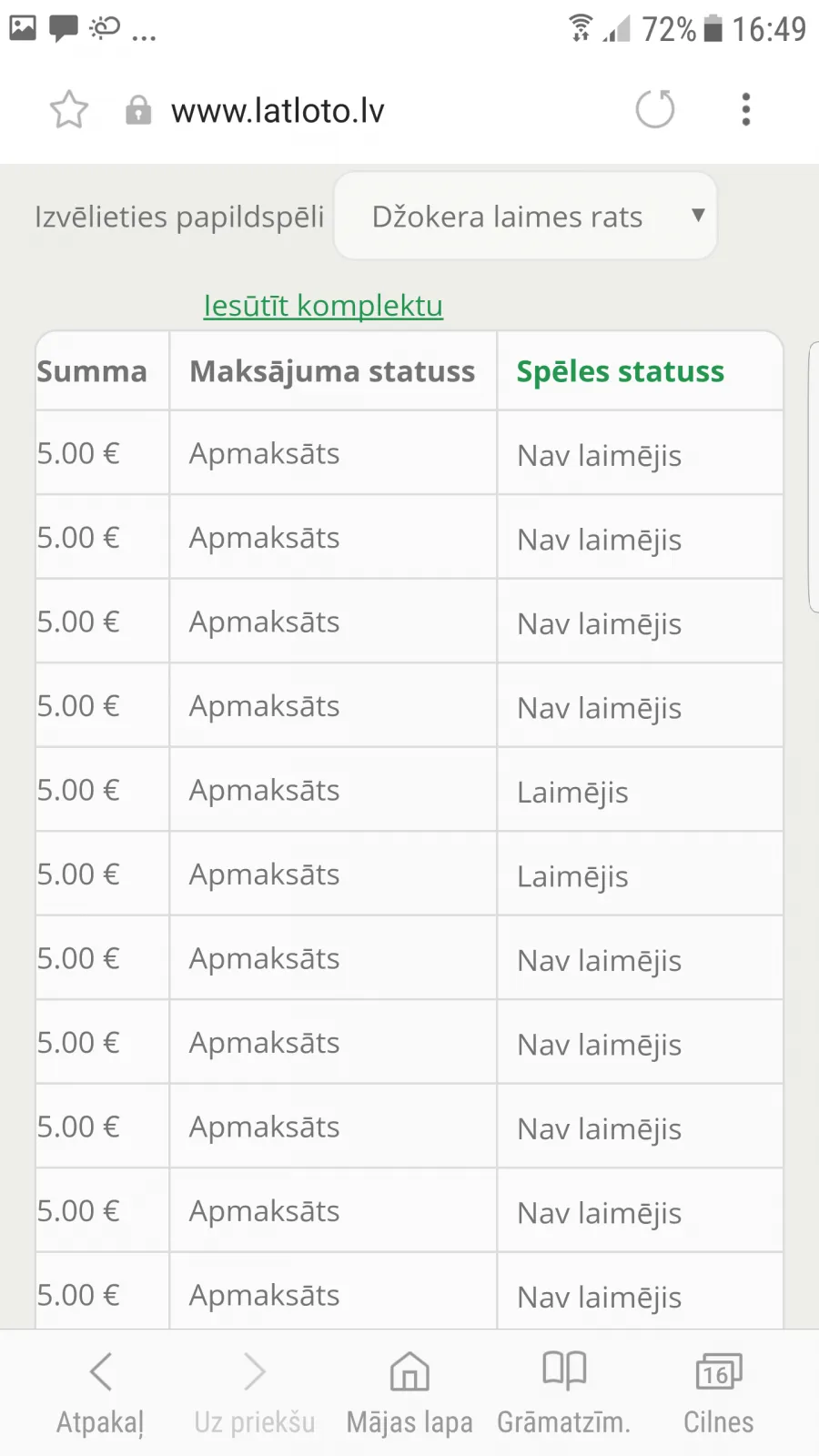Image resolution: width=819 pixels, height=1456 pixels.
Task: Reload the page
Action: pos(655,110)
